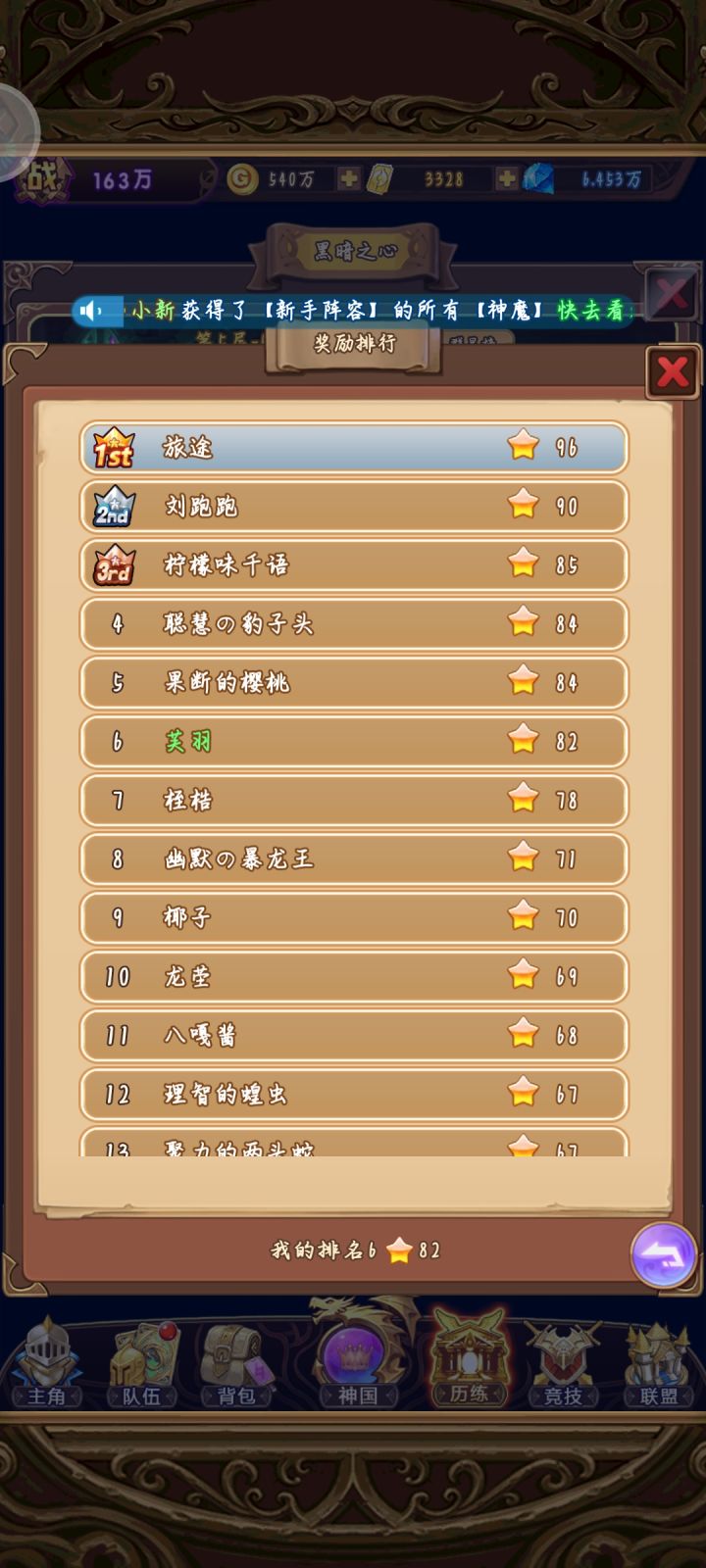Click the blue diamond currency icon
Image resolution: width=706 pixels, height=1568 pixels.
(x=538, y=177)
